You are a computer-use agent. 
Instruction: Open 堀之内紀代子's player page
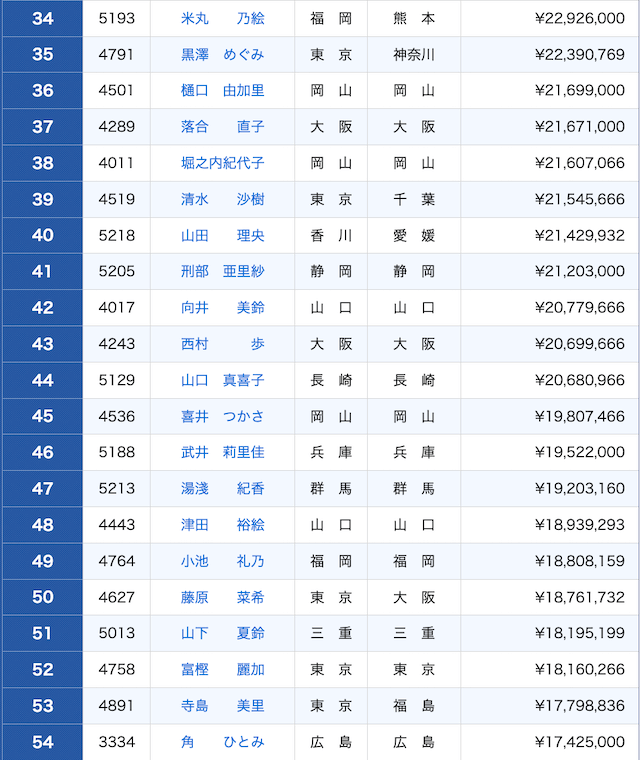222,163
